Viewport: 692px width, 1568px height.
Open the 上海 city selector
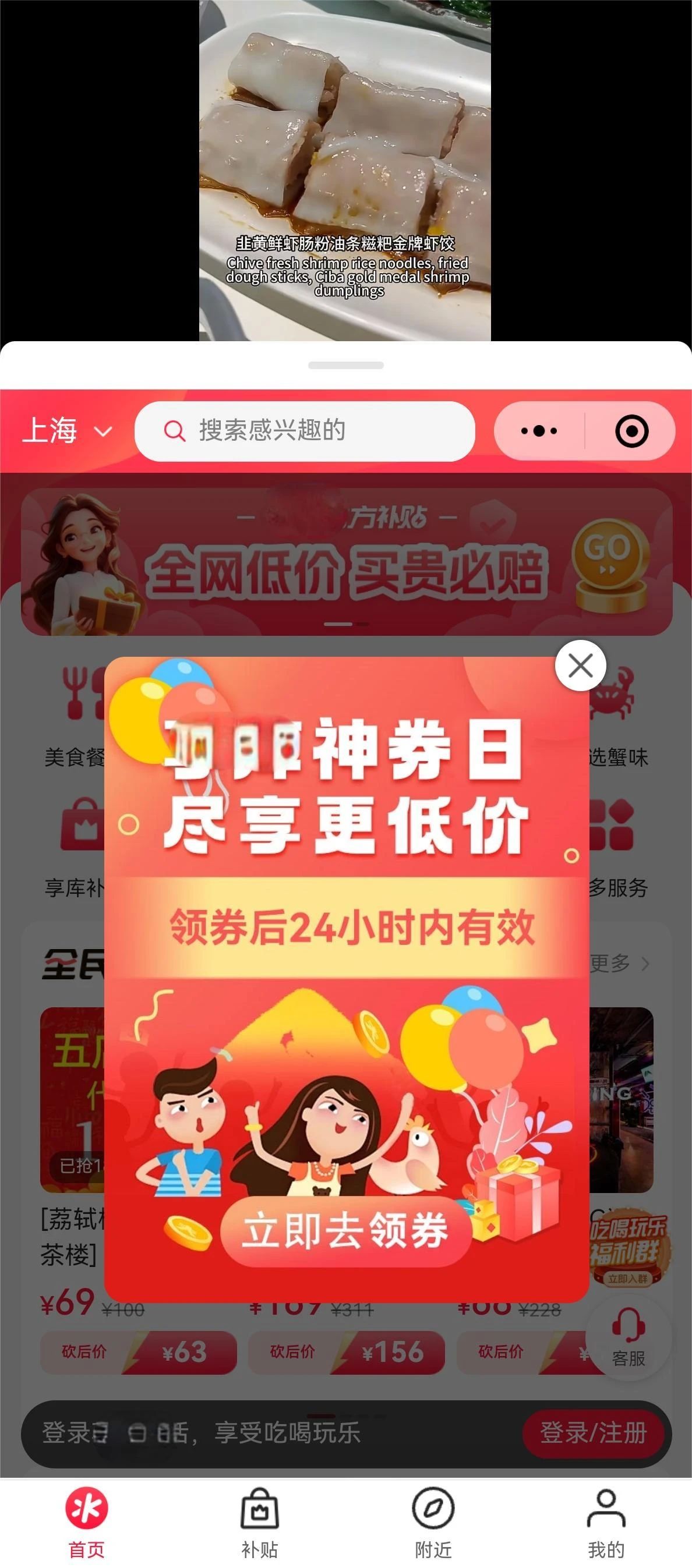pyautogui.click(x=67, y=431)
